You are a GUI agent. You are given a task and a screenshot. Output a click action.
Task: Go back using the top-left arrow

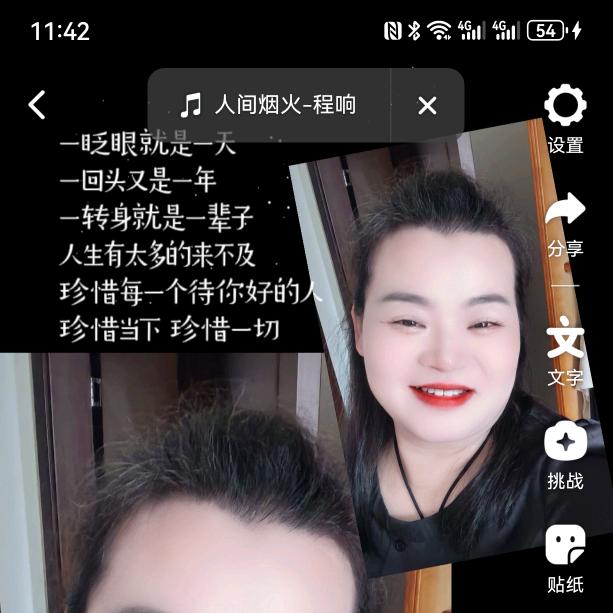pyautogui.click(x=37, y=105)
